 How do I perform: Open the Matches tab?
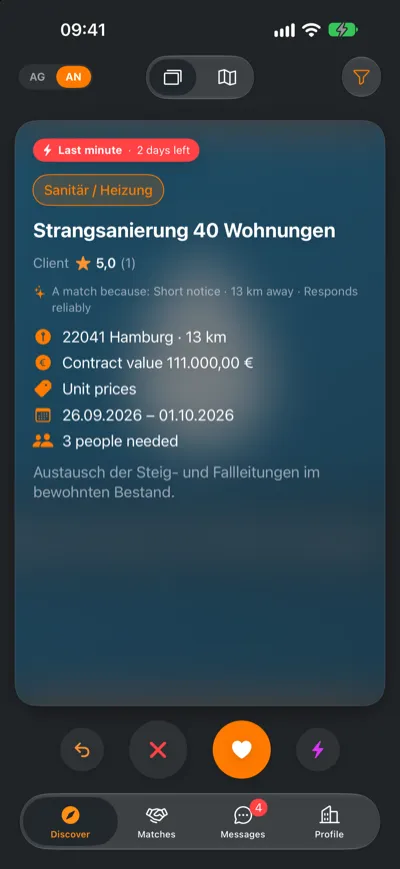pos(156,822)
